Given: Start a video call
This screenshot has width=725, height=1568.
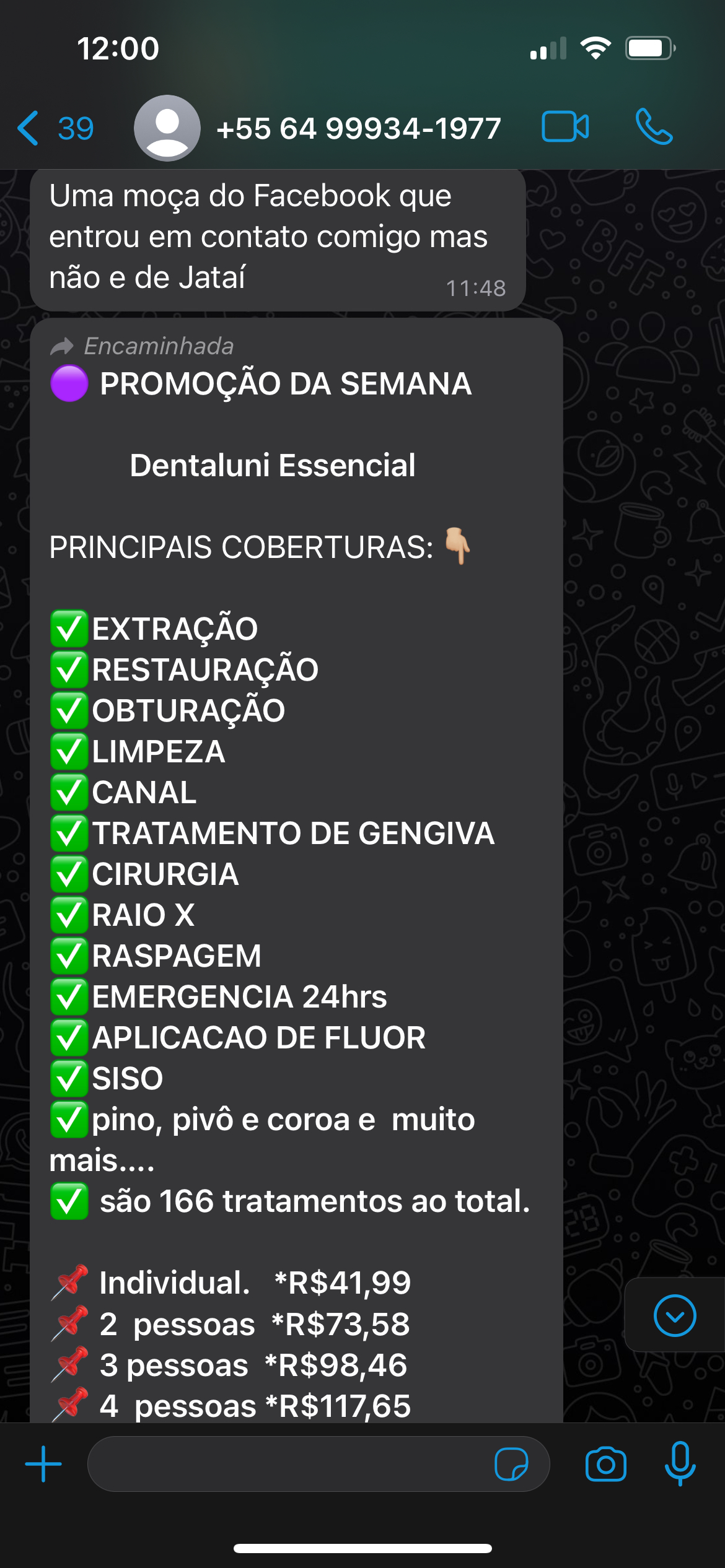Looking at the screenshot, I should click(x=565, y=127).
